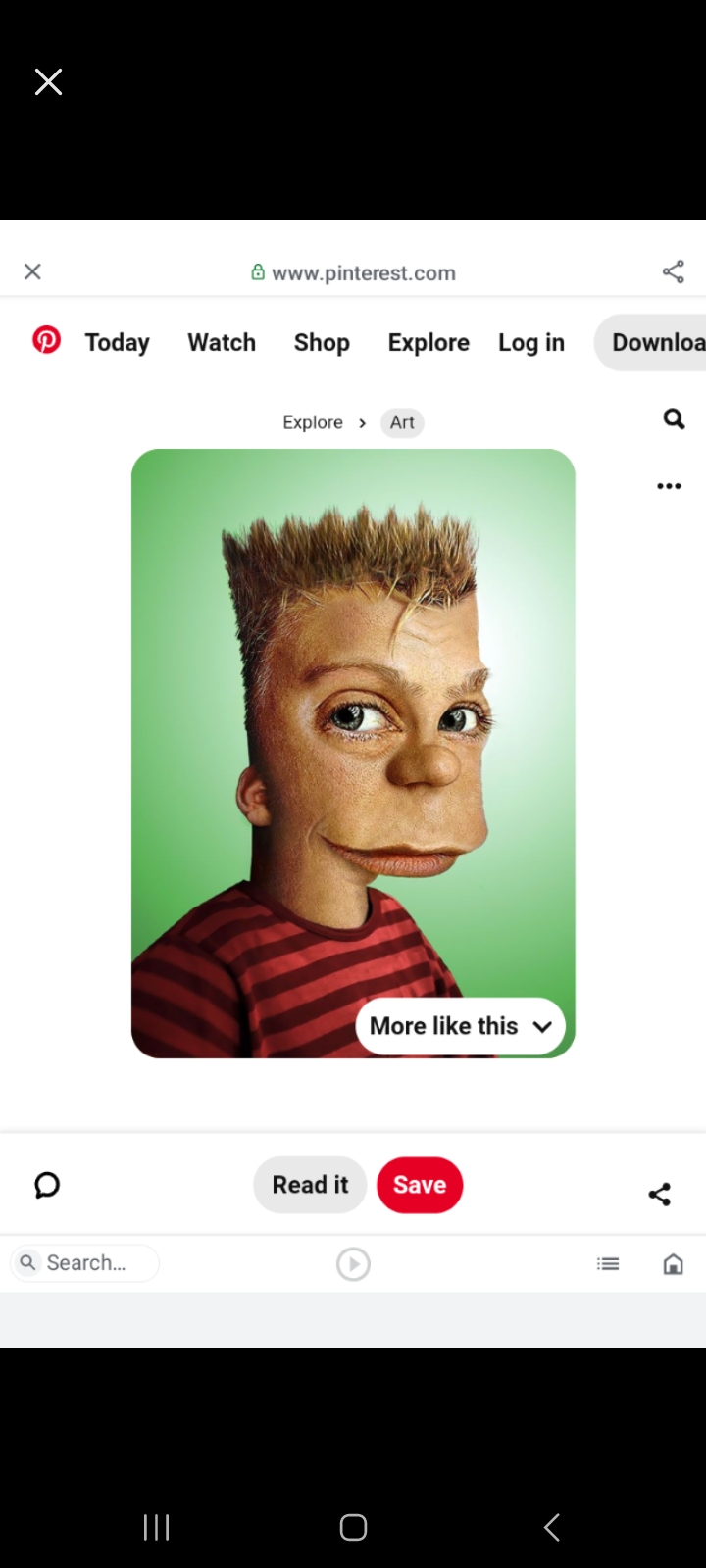
Task: Switch to the Watch tab
Action: pyautogui.click(x=222, y=342)
